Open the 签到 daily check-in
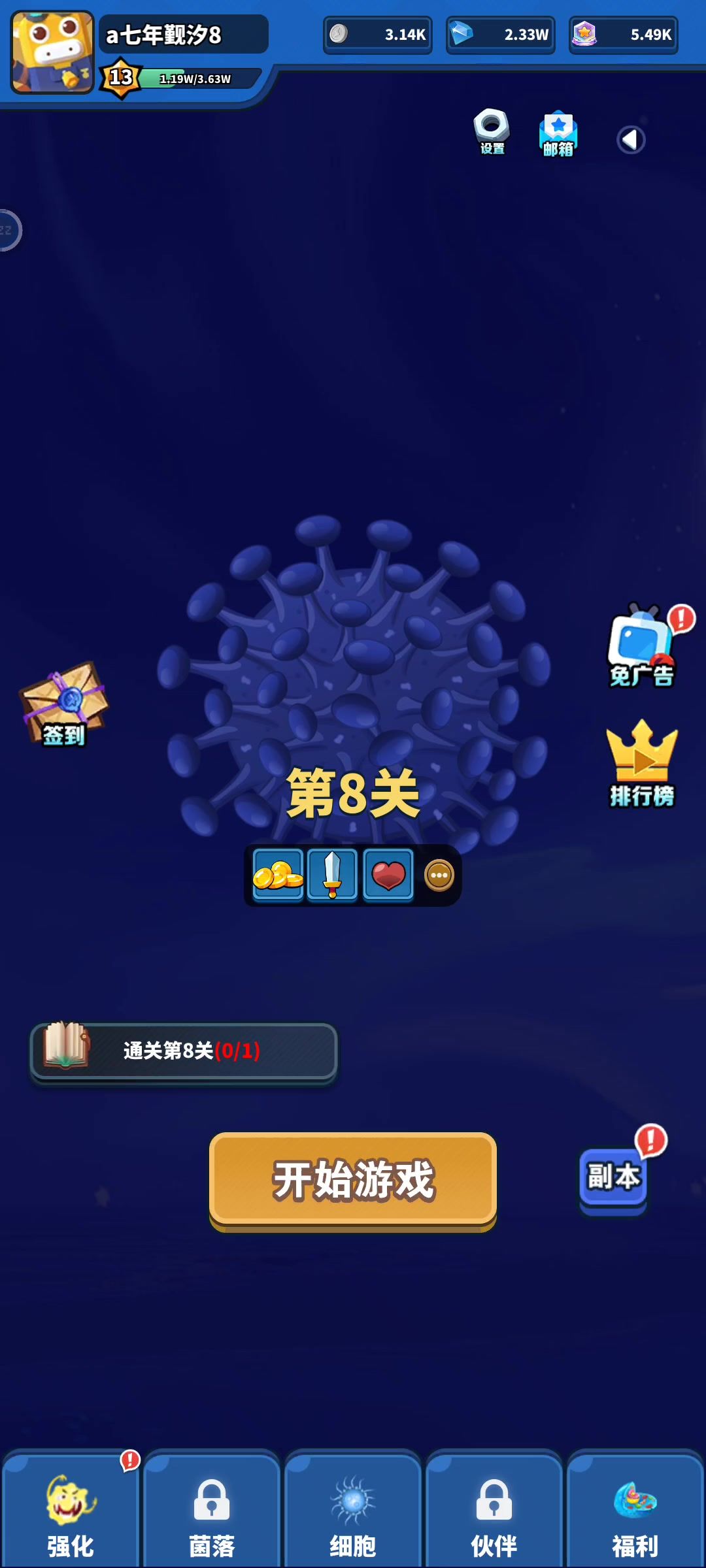The height and width of the screenshot is (1568, 706). pos(63,706)
